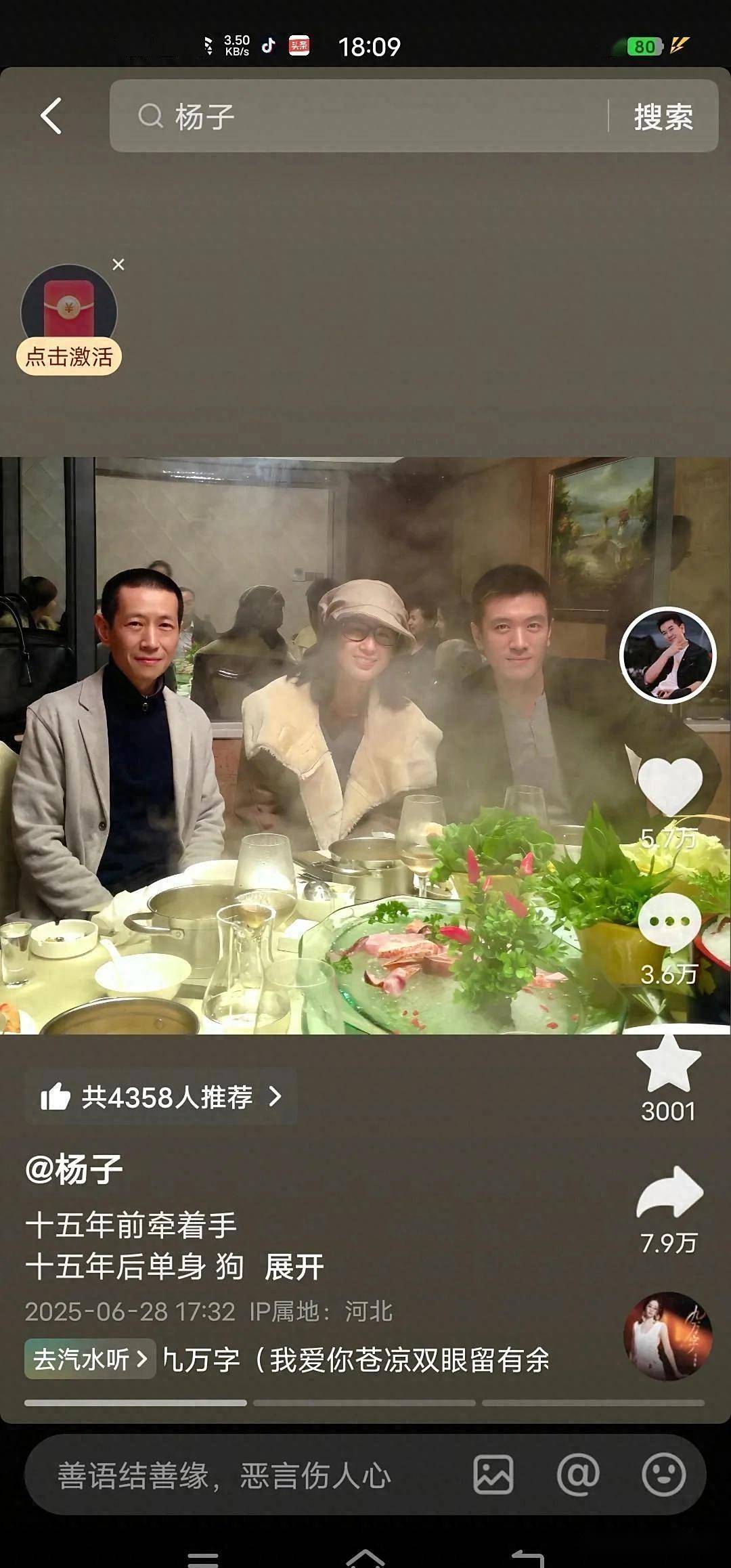The image size is (731, 1568).
Task: Go to the system home screen
Action: [365, 1557]
